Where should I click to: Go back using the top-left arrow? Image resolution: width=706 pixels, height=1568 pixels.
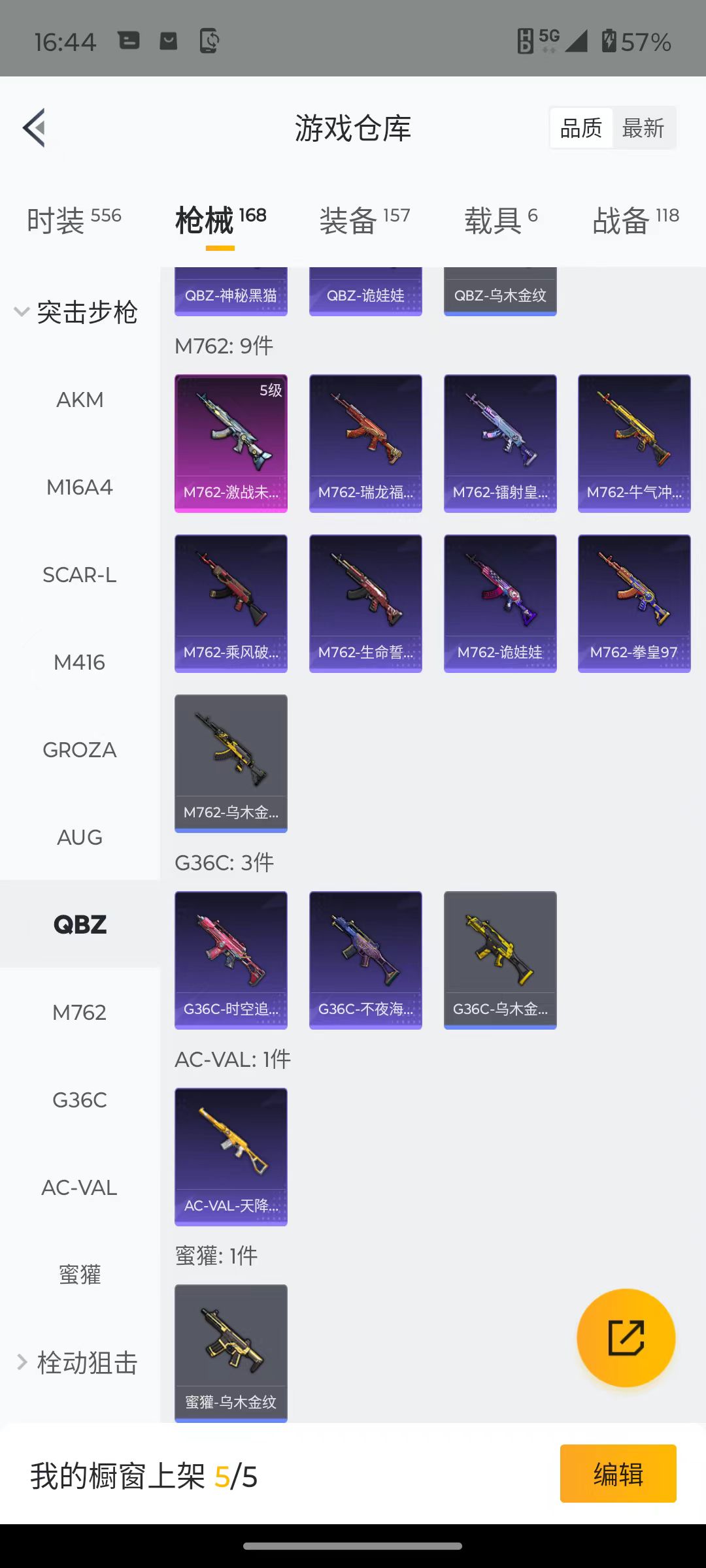pos(34,127)
